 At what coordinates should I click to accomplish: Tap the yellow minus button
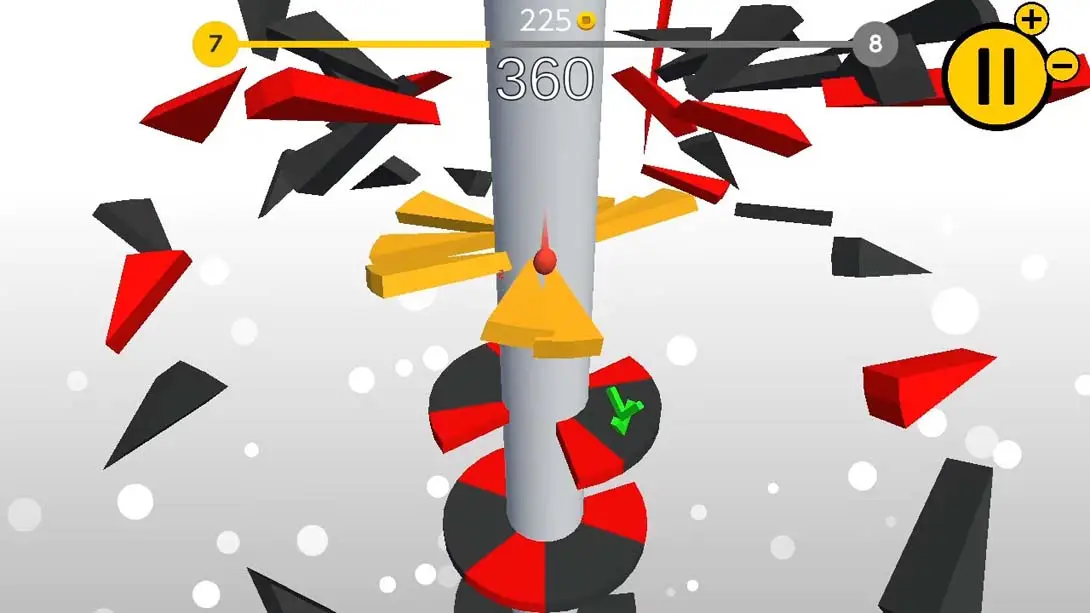1063,66
